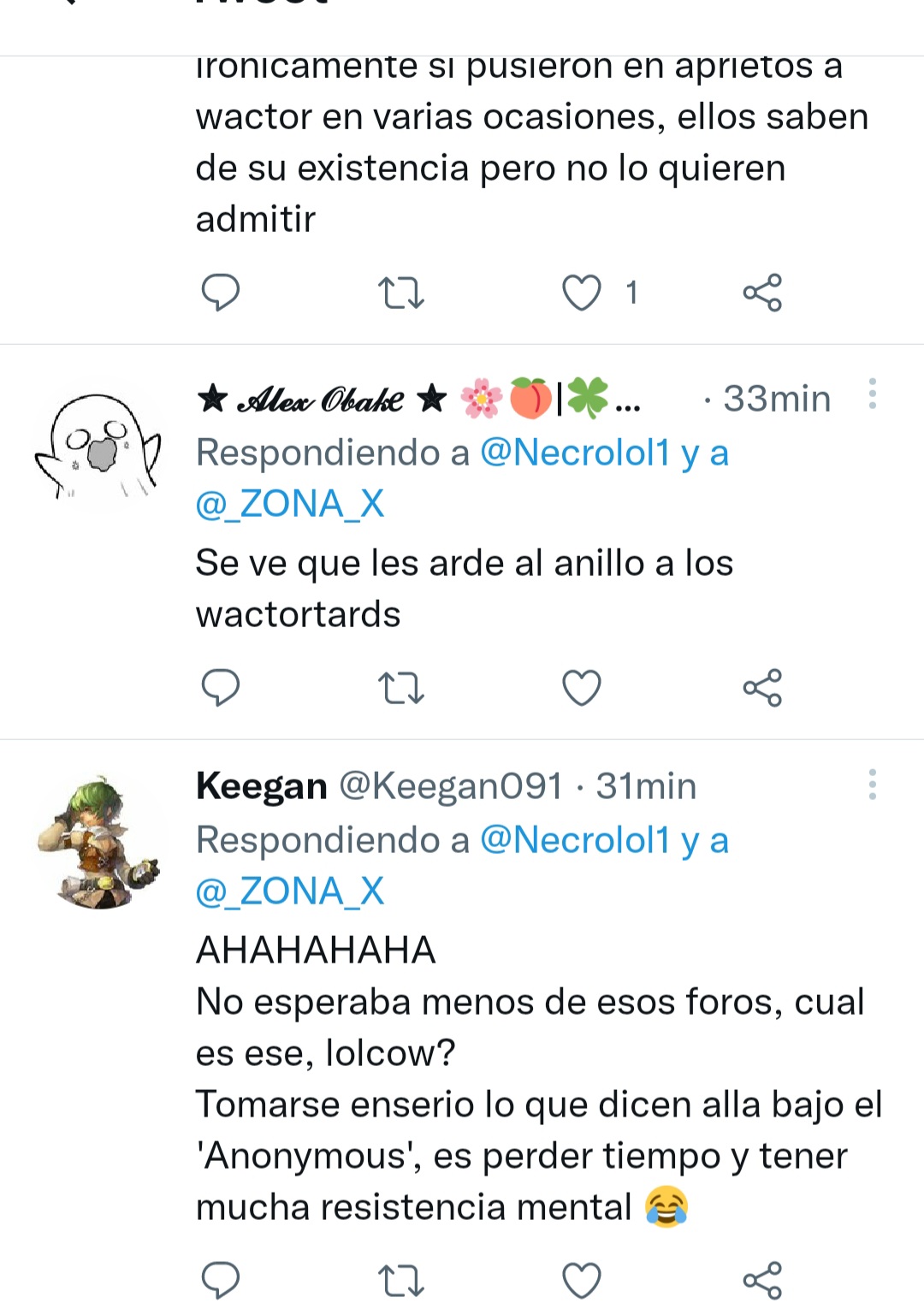The image size is (924, 1315).
Task: Open @Necrolol1 mention in Keegan's reply
Action: coord(575,840)
